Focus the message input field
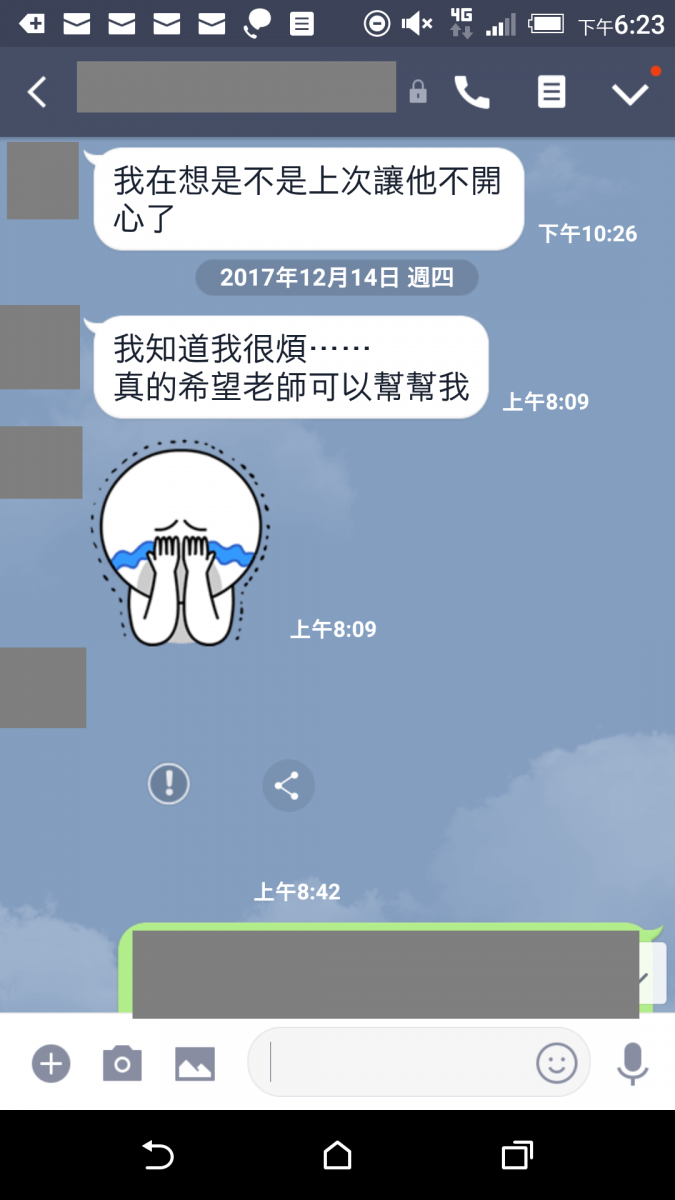 395,1062
